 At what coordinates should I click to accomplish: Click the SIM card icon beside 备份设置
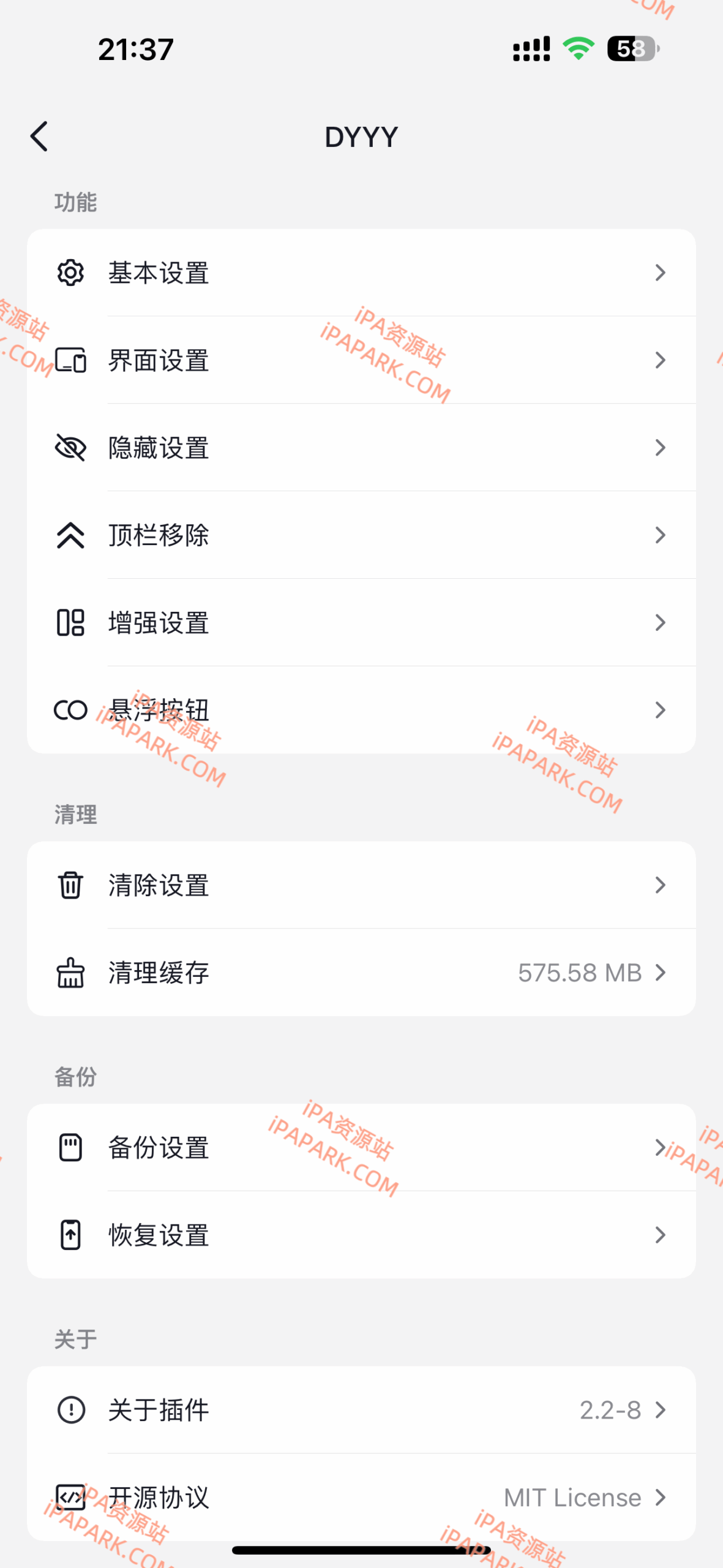coord(70,1148)
